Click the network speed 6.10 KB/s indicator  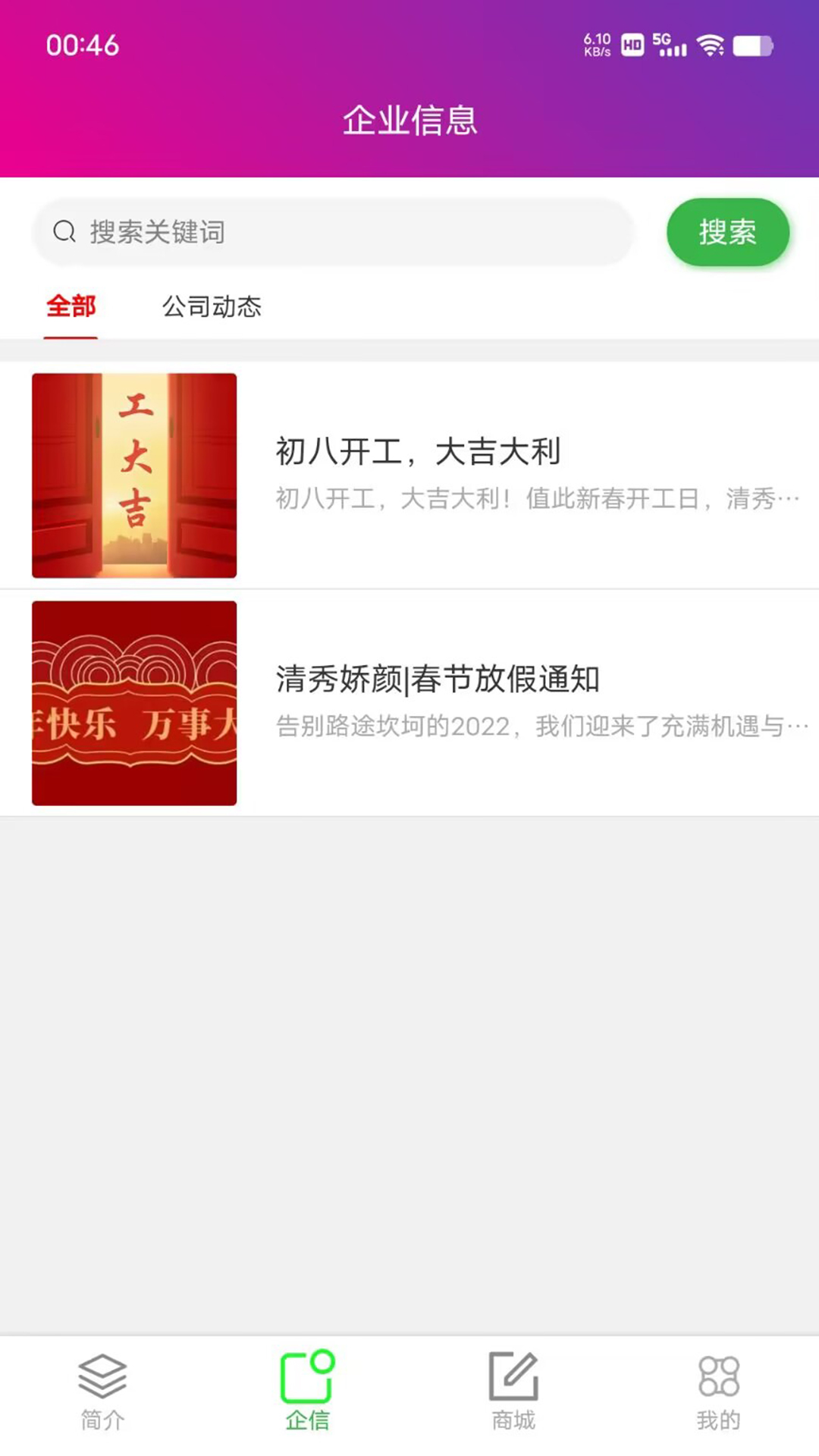tap(597, 45)
